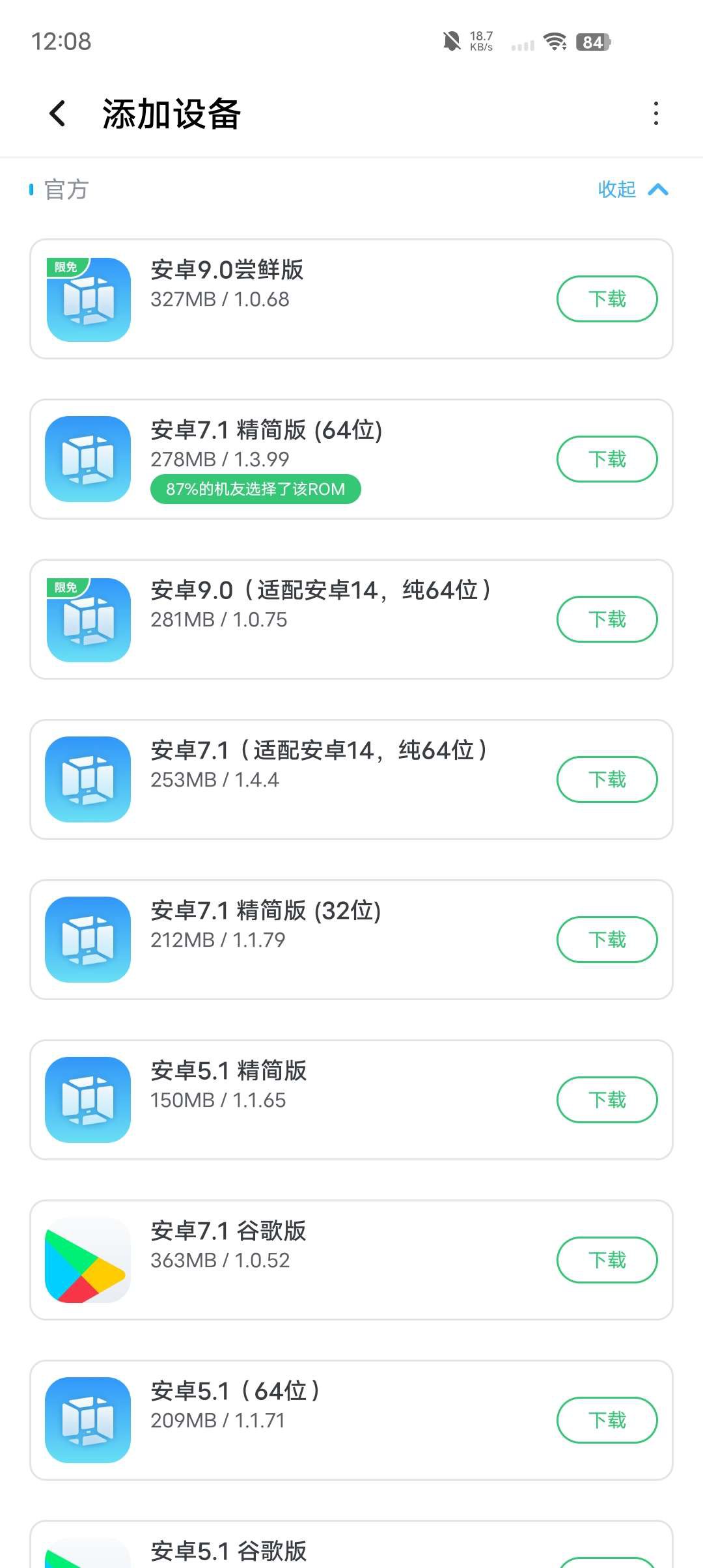Download 安卓5.1 精简版 ROM
The height and width of the screenshot is (1568, 703).
tap(607, 1100)
